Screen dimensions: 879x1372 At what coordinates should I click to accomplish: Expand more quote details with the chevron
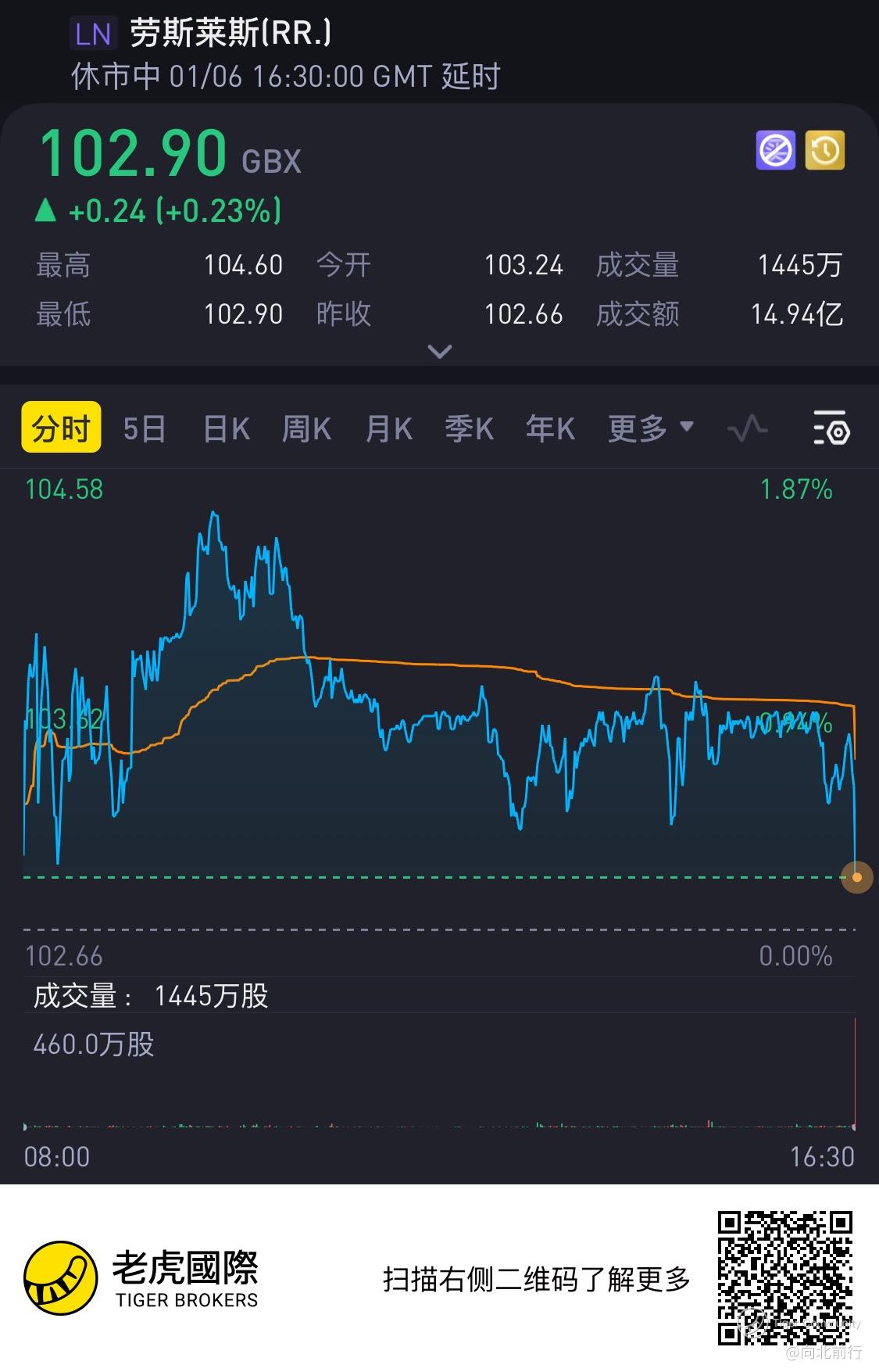440,352
